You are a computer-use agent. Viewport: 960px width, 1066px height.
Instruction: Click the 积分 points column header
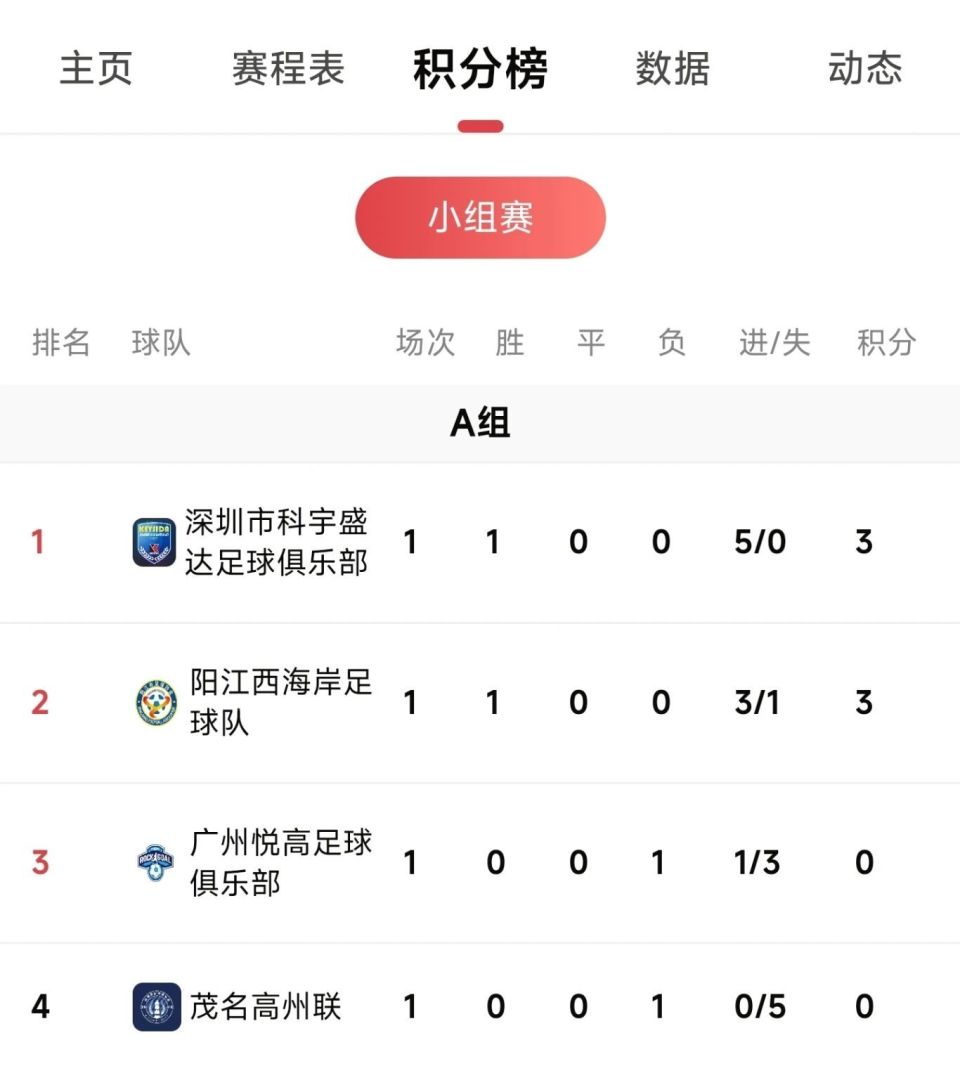pyautogui.click(x=886, y=343)
